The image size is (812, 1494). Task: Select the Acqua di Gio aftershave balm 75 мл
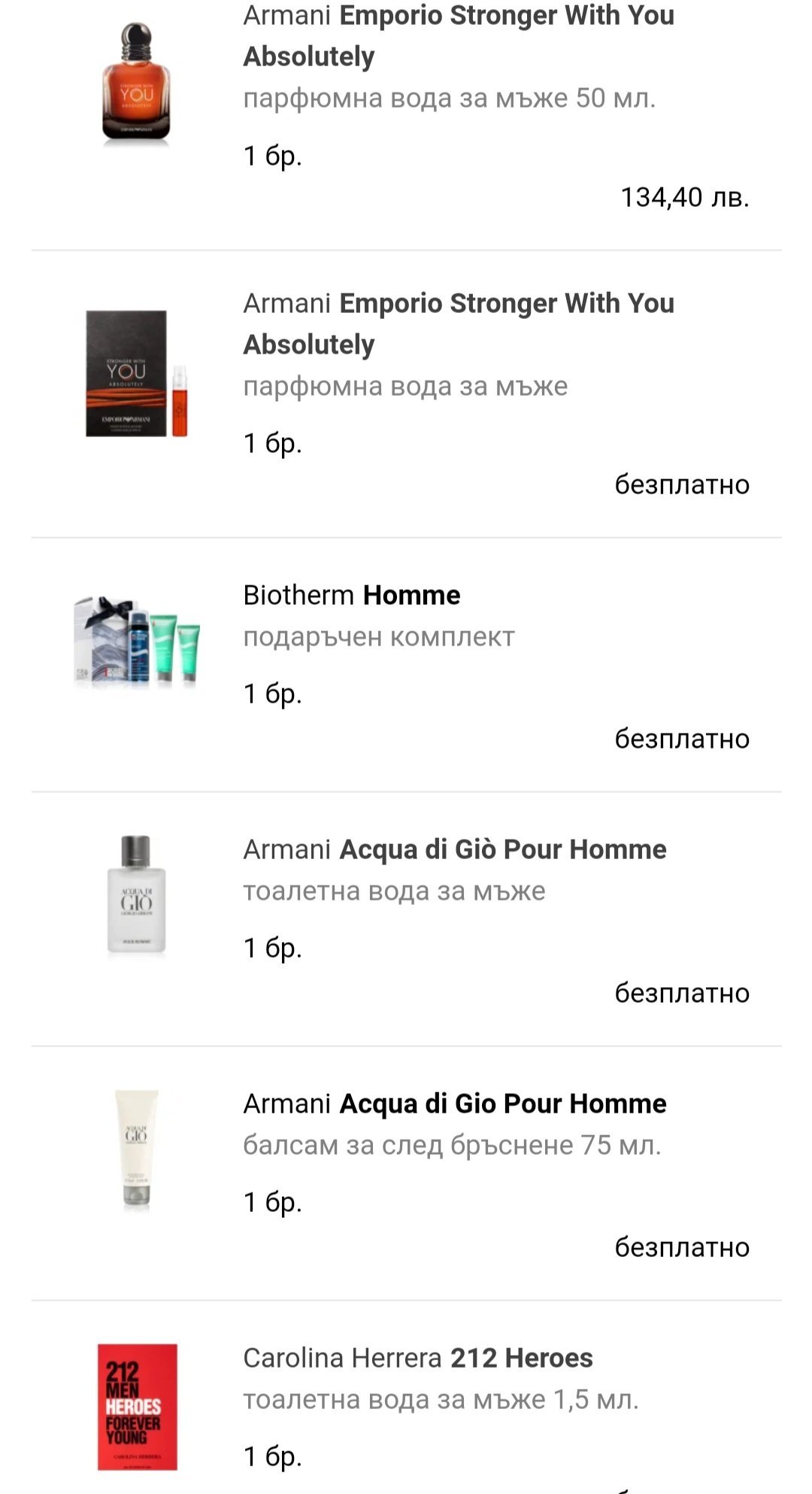pos(454,1104)
